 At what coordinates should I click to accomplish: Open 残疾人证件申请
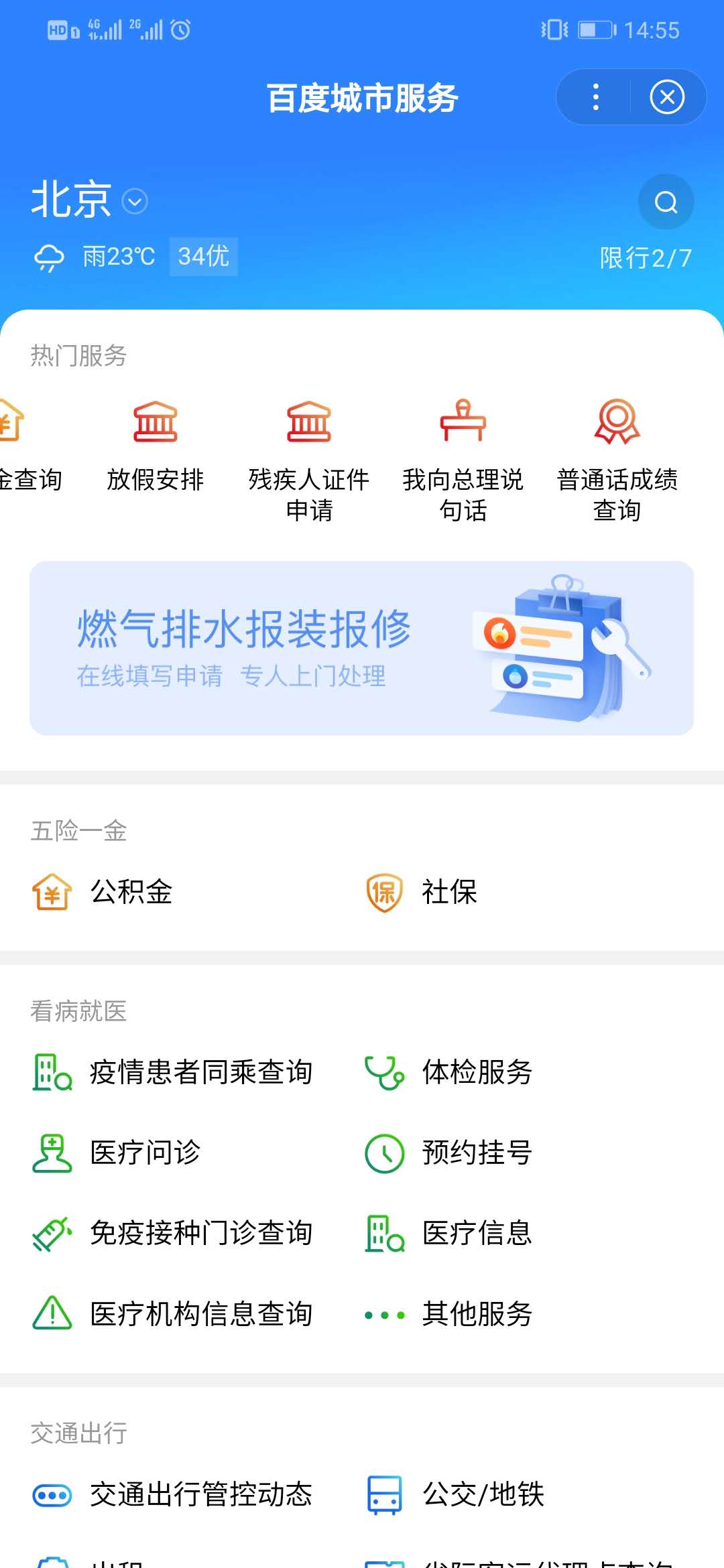coord(309,459)
